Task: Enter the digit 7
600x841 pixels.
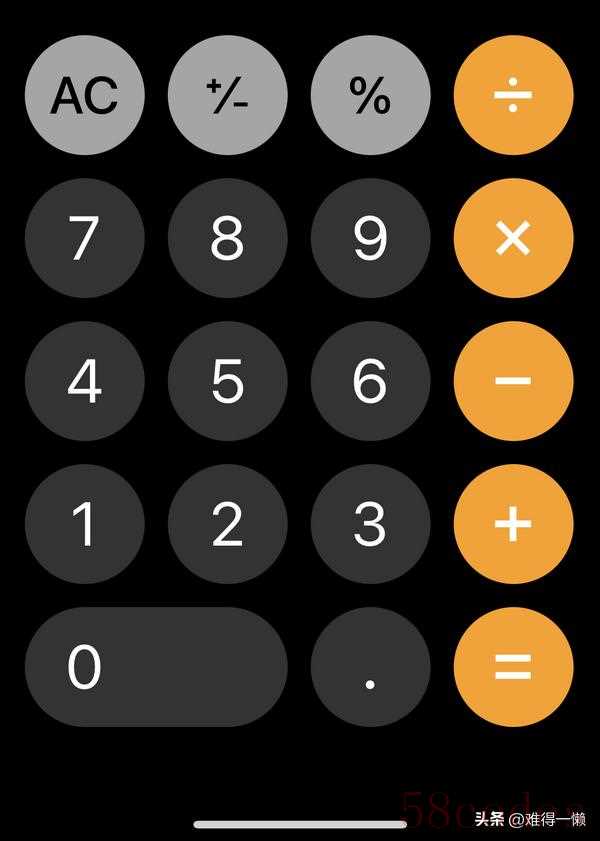Action: point(85,238)
